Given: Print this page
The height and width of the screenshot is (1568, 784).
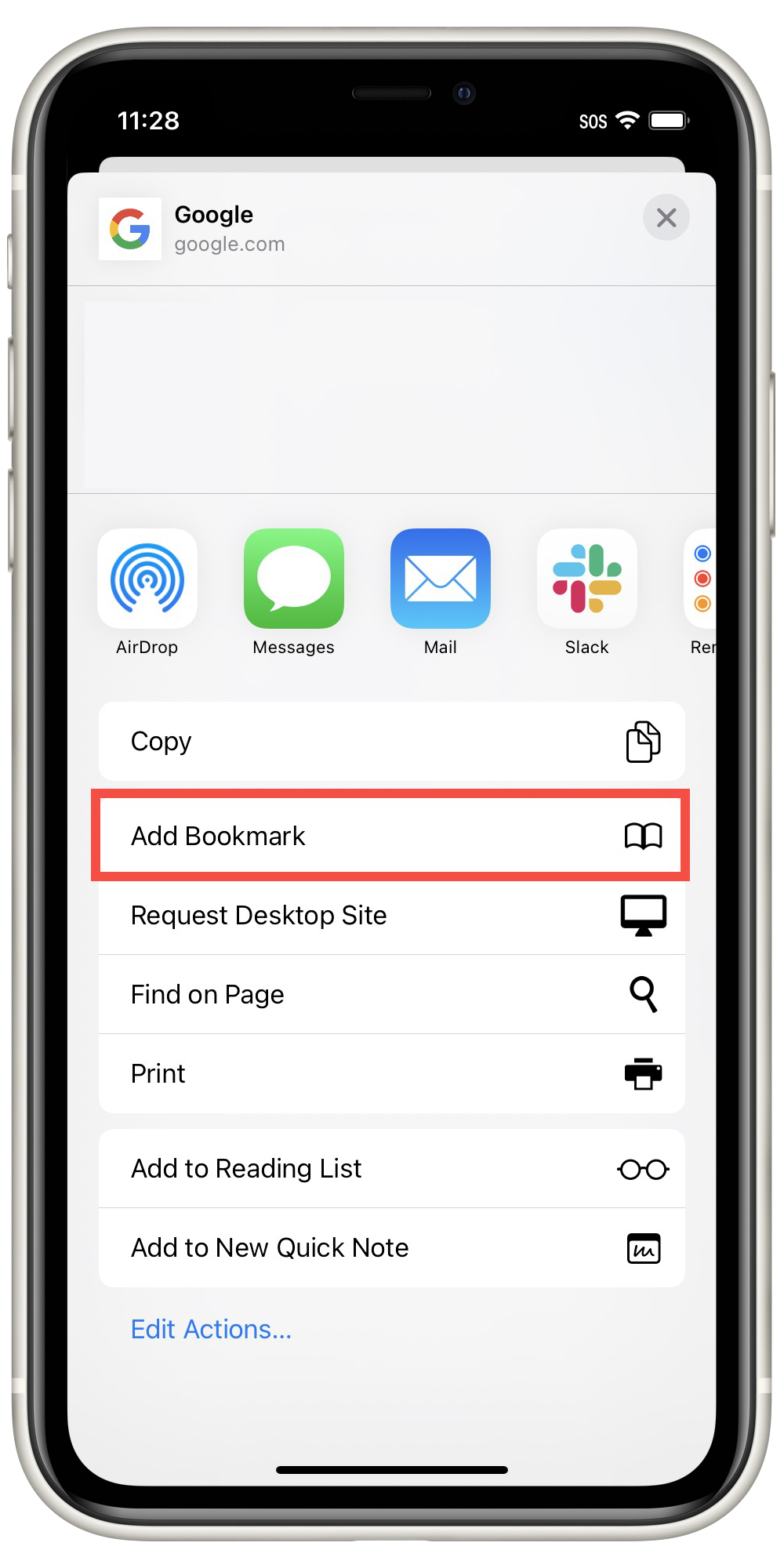Looking at the screenshot, I should coord(391,1073).
